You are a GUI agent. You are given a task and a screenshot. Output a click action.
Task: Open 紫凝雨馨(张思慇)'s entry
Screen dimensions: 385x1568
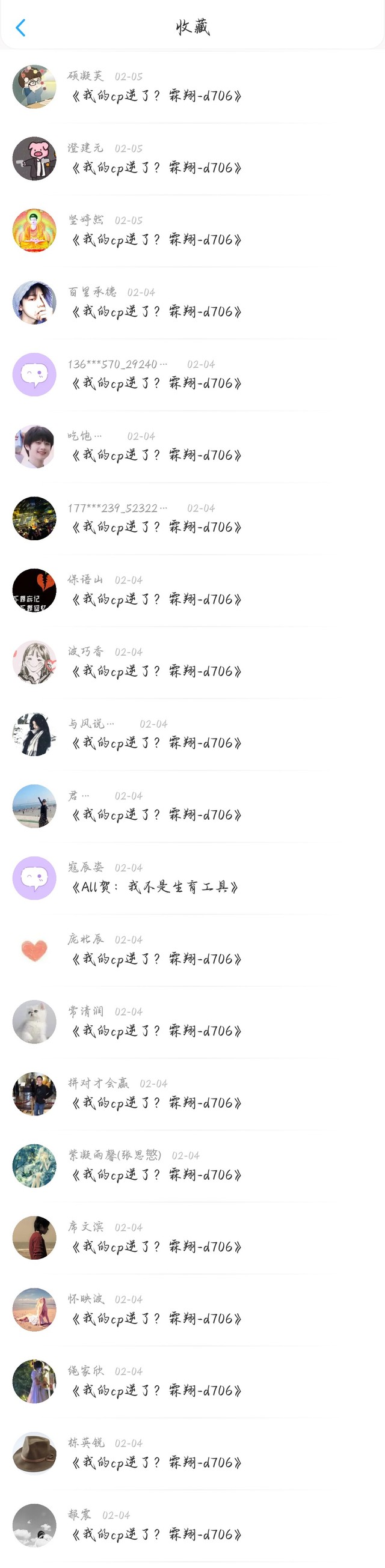pyautogui.click(x=156, y=1174)
